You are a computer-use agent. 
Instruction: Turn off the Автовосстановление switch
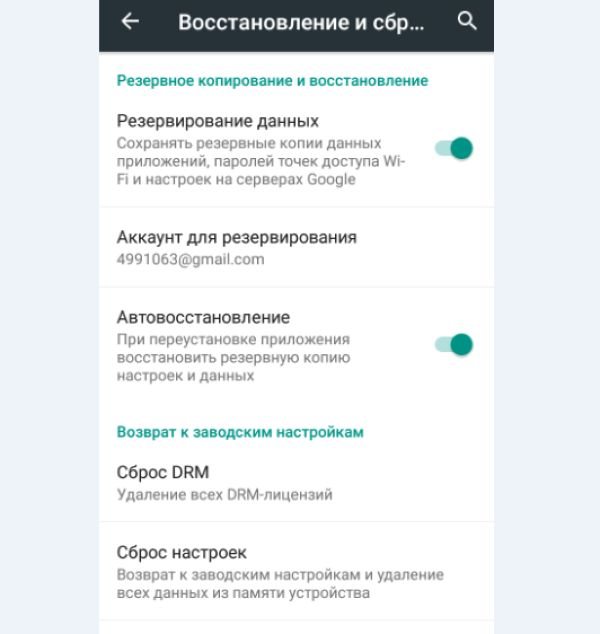[x=453, y=345]
